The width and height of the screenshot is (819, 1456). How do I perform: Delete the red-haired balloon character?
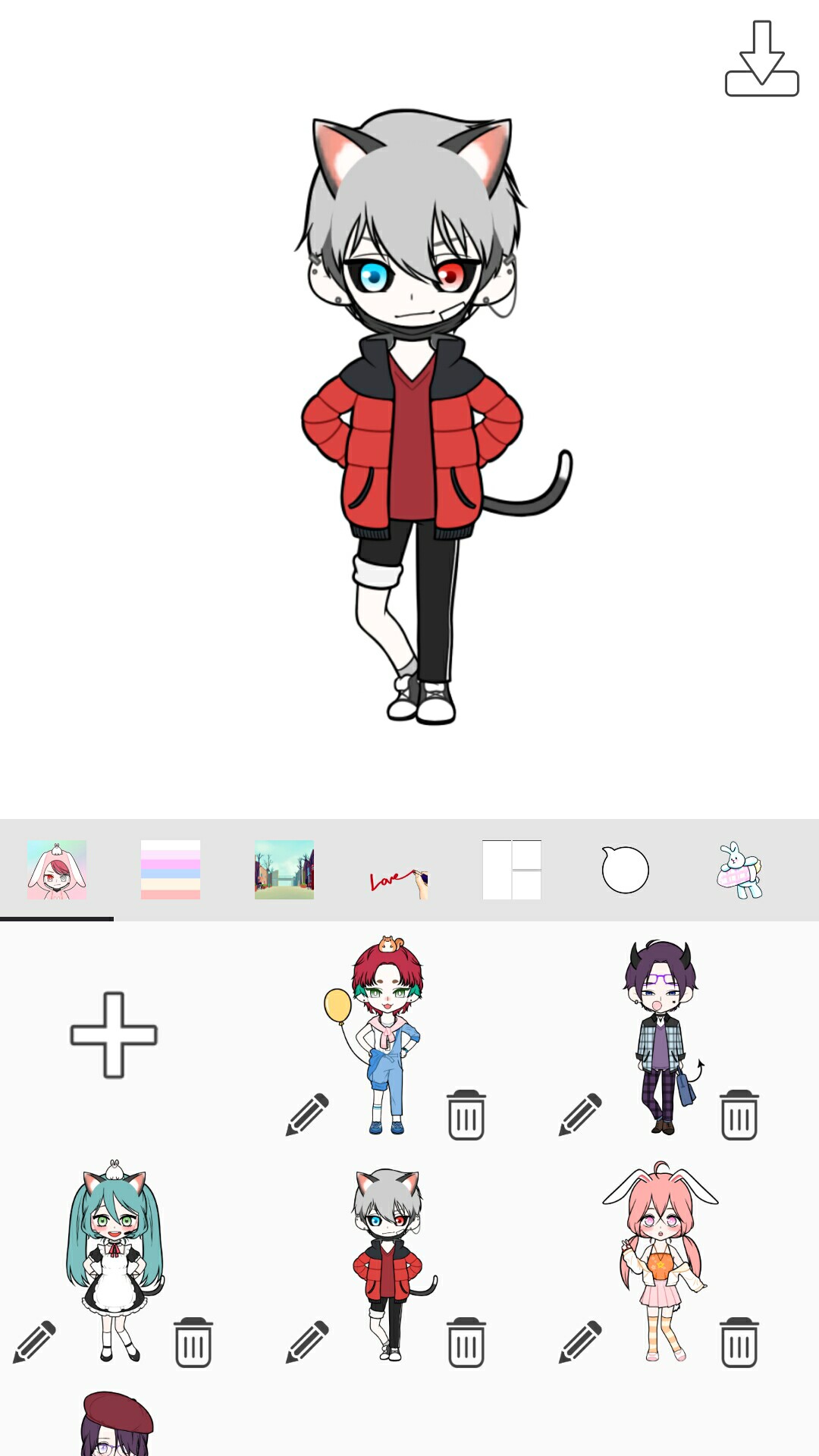[x=466, y=1115]
